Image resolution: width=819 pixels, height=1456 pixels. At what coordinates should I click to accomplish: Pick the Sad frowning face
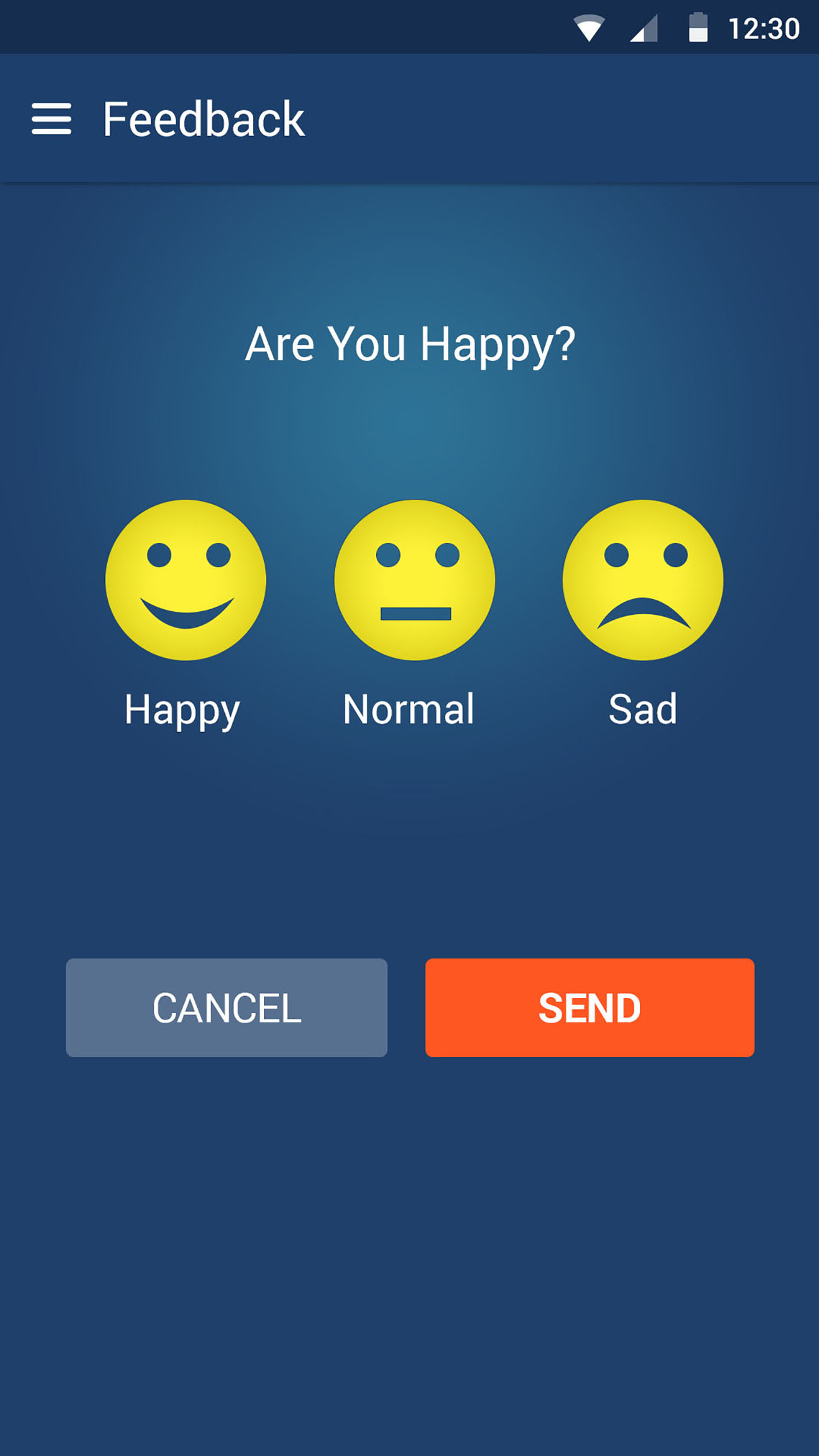tap(643, 580)
